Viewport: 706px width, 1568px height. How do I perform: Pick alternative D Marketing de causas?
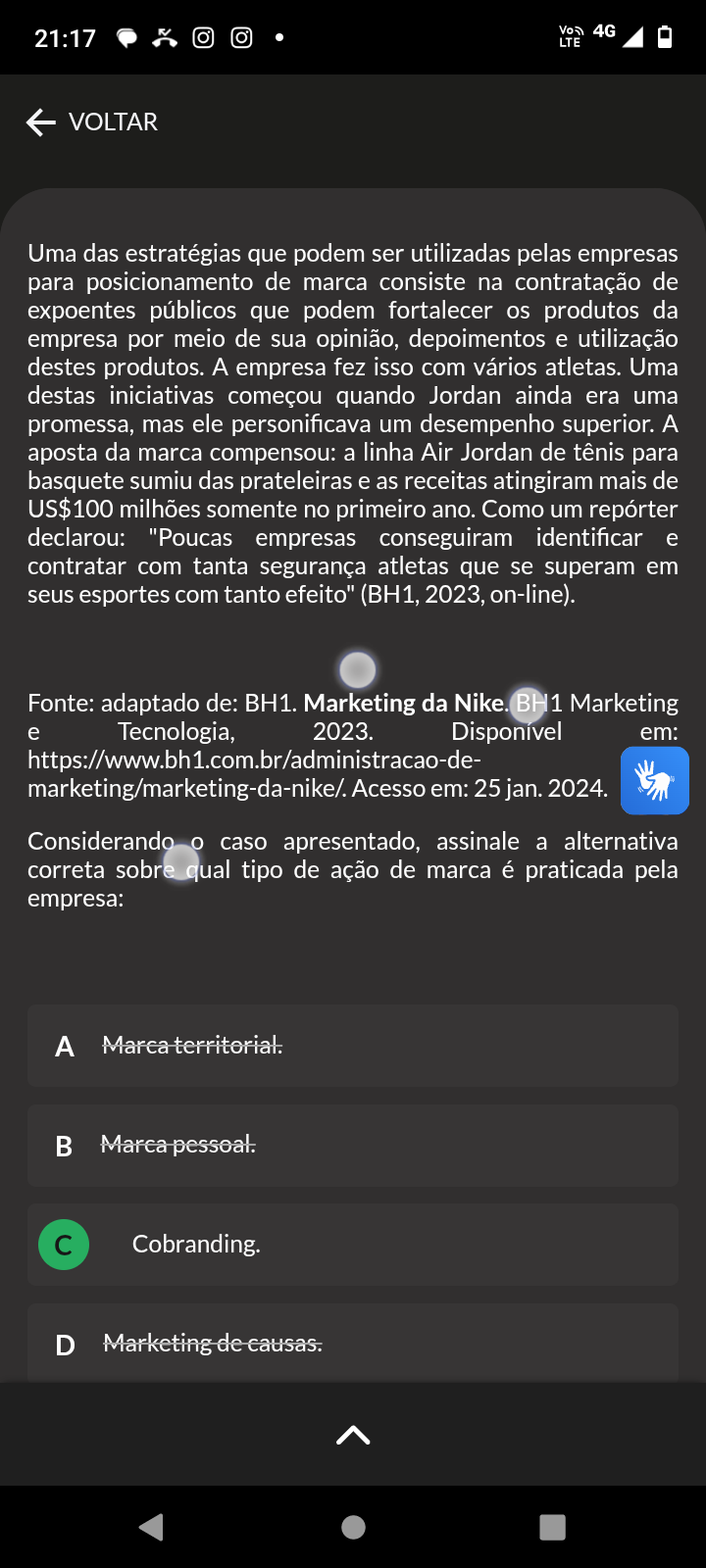click(x=353, y=1343)
